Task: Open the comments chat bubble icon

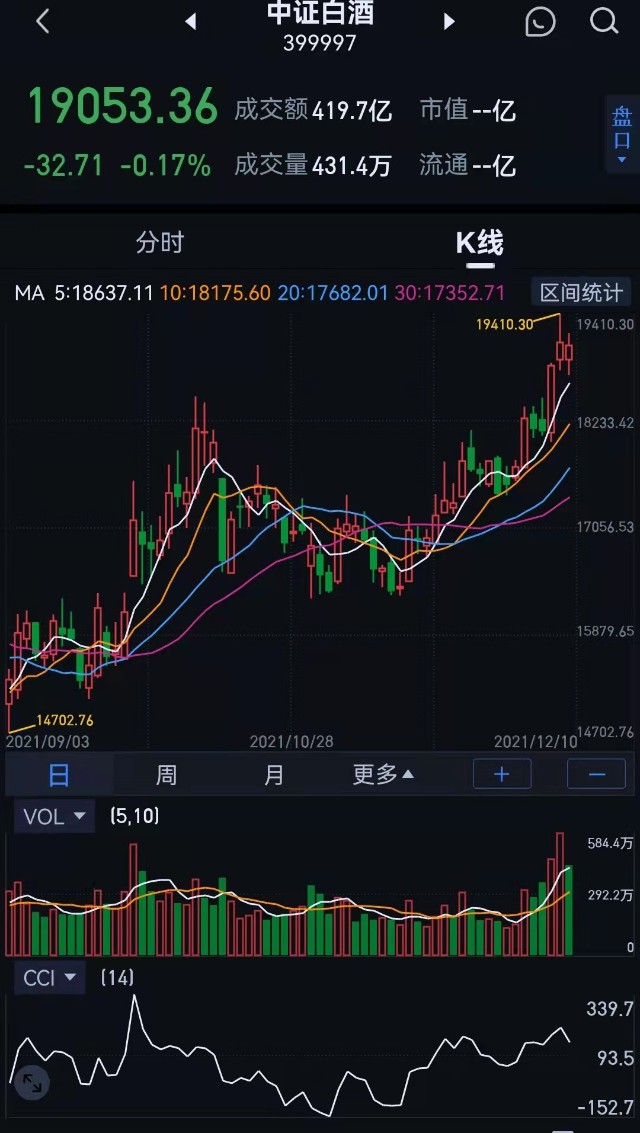Action: (x=540, y=21)
